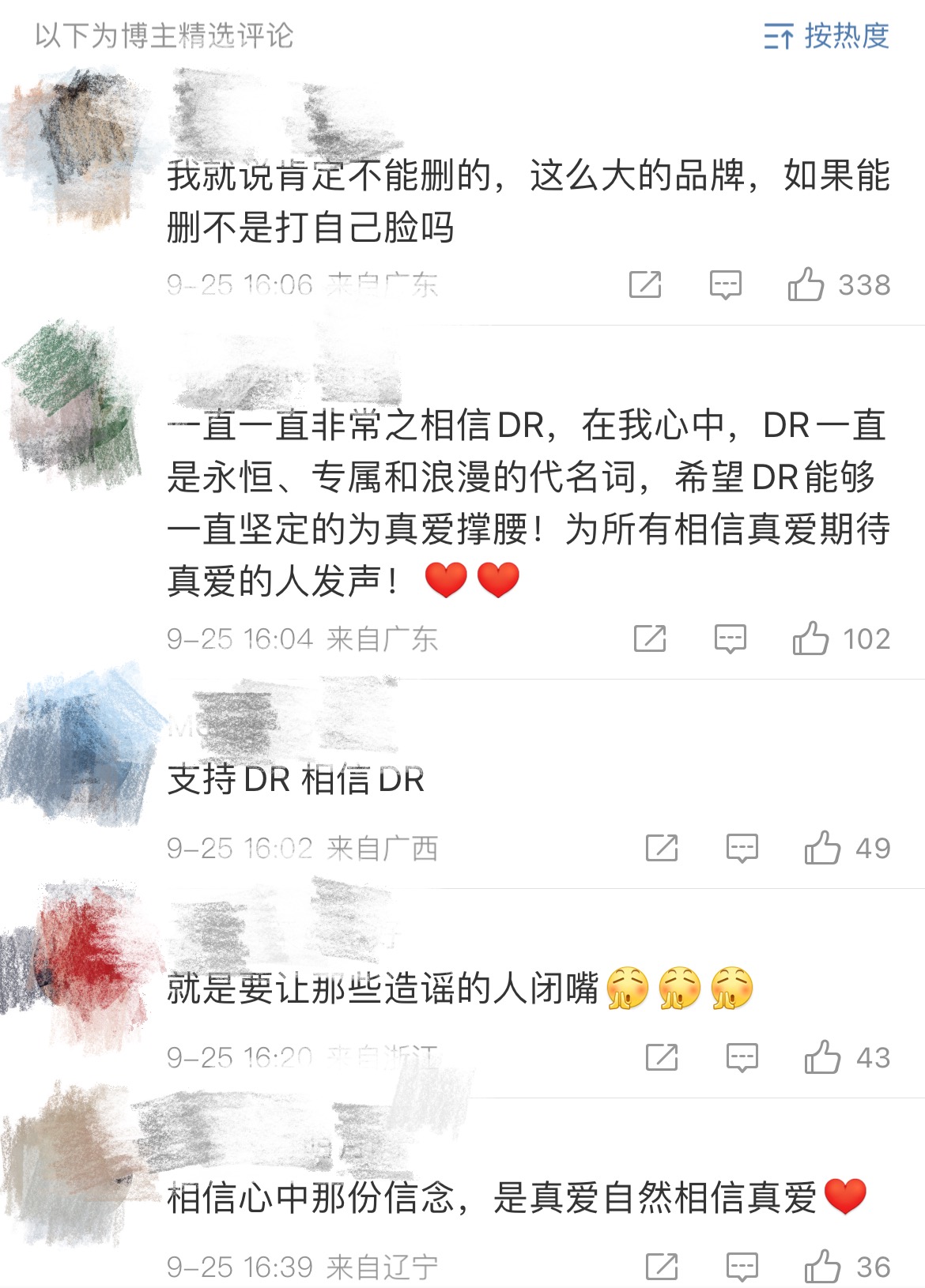Repost the 我就说肯定不能删的 comment
Image resolution: width=925 pixels, height=1288 pixels.
[x=645, y=284]
